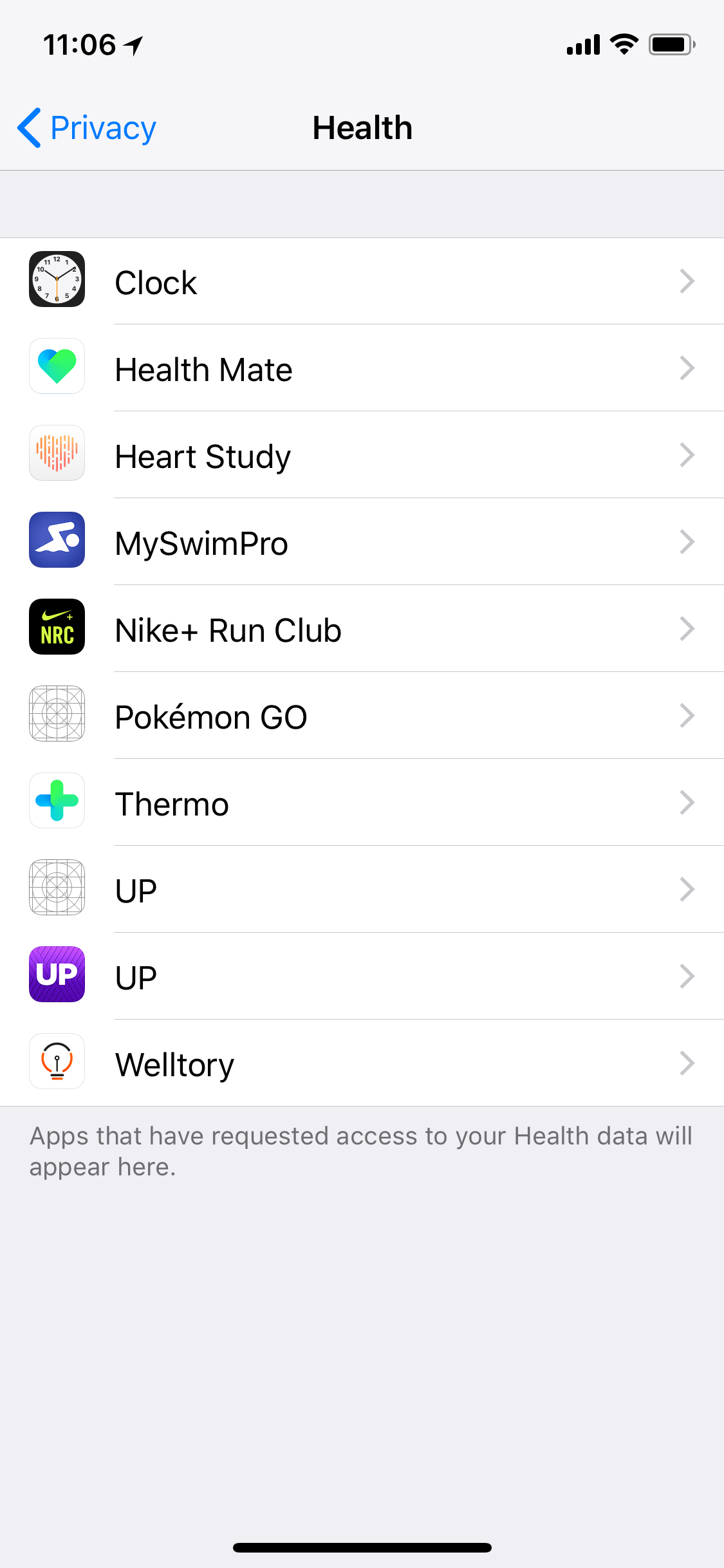Expand Health Mate settings using the chevron
Screen dimensions: 724x1568
687,368
